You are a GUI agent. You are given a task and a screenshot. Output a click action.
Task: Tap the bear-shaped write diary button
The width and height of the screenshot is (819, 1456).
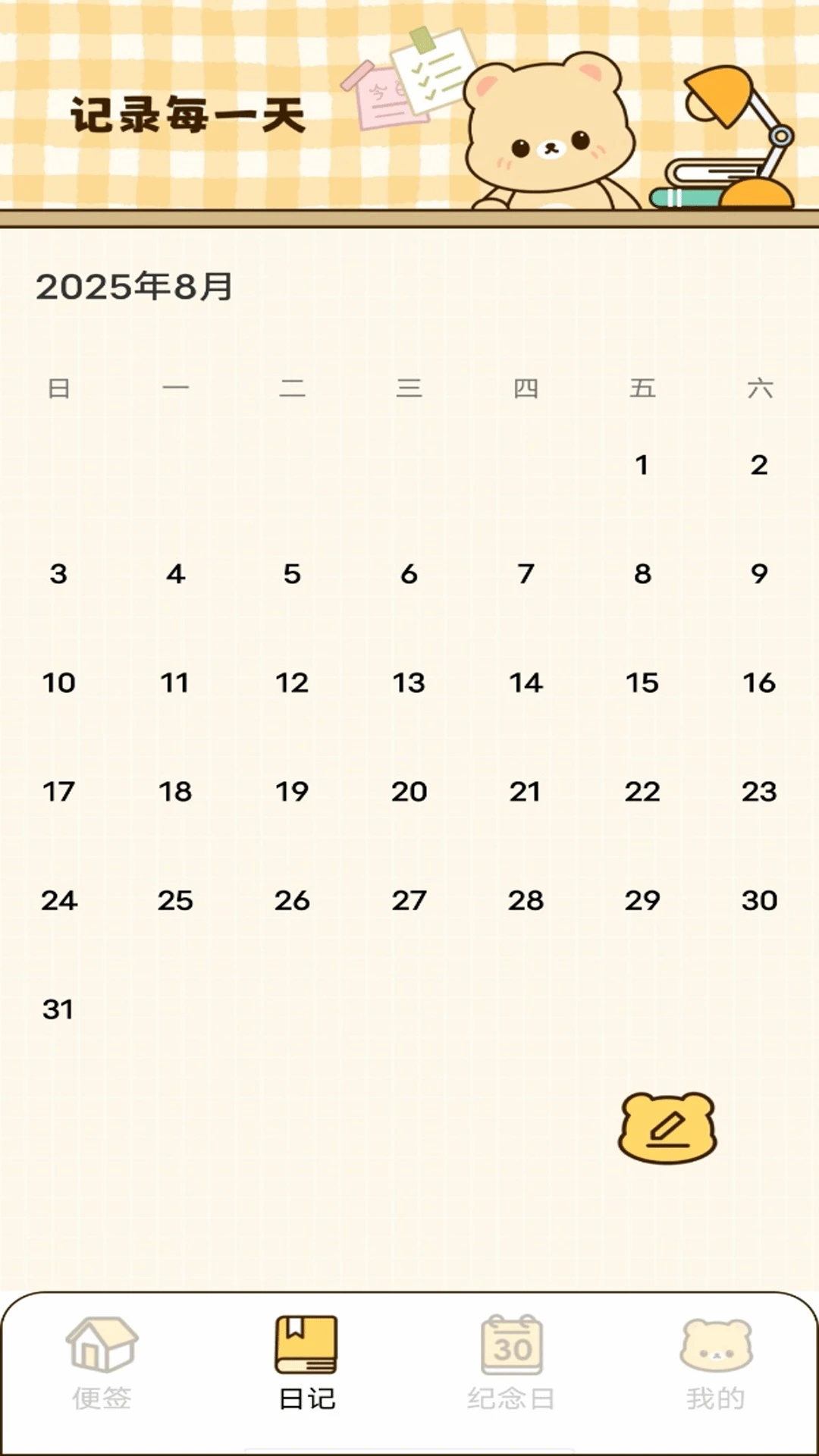(x=667, y=1128)
